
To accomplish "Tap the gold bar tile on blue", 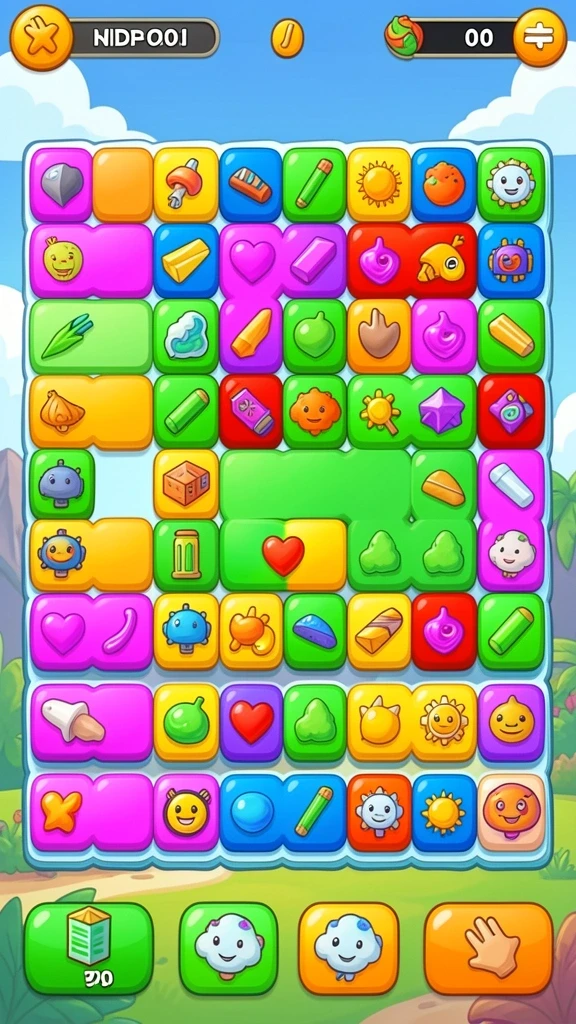I will 186,261.
